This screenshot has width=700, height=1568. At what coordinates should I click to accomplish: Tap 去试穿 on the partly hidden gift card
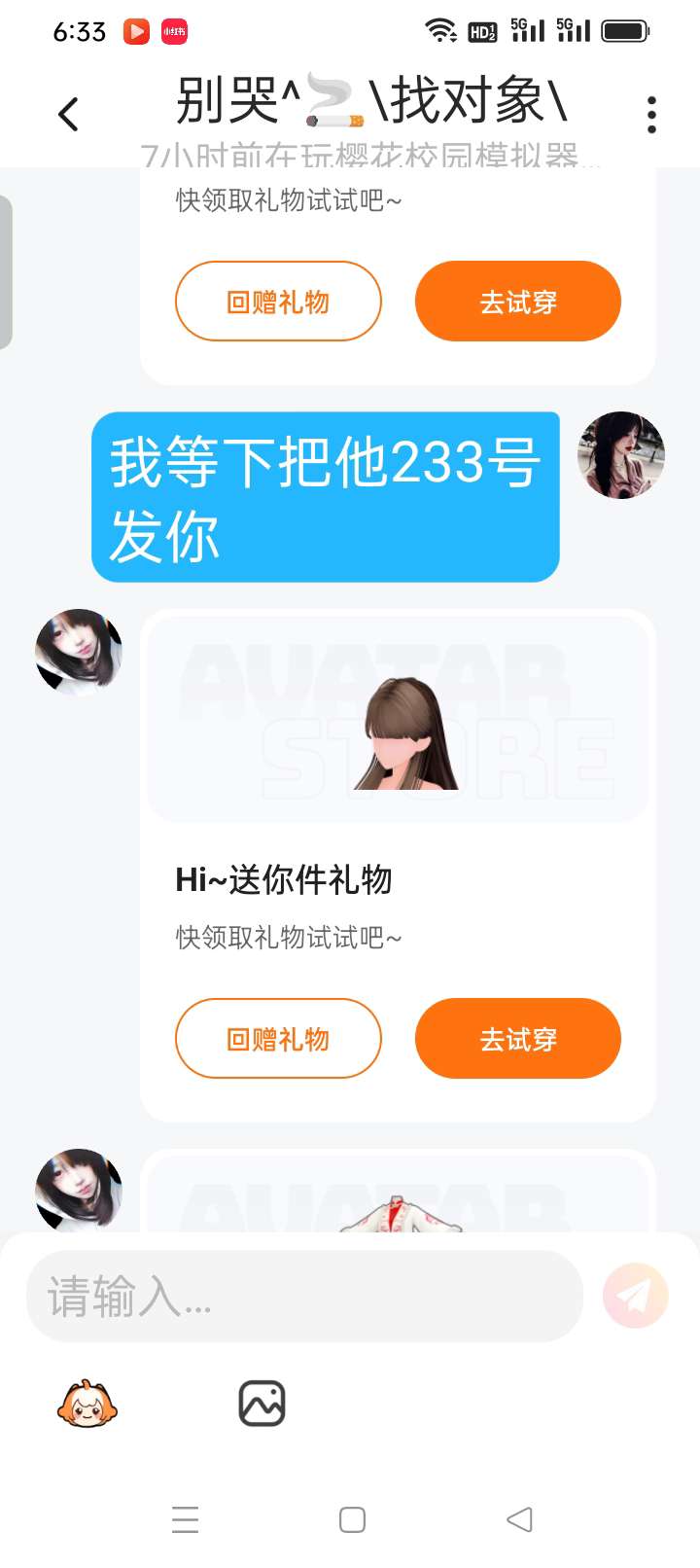point(517,302)
